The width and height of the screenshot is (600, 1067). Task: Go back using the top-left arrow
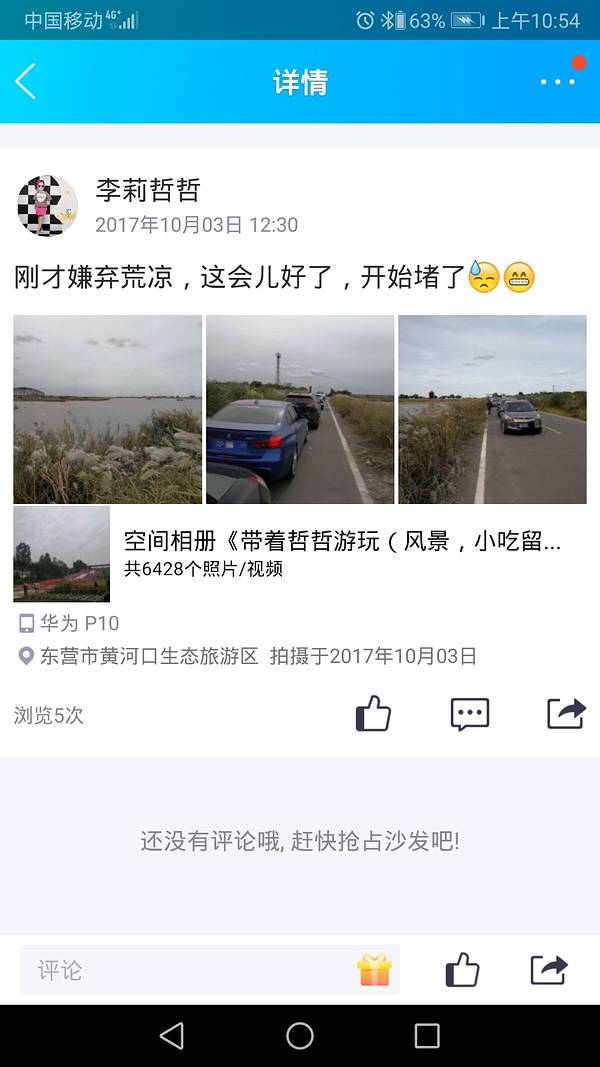(26, 81)
